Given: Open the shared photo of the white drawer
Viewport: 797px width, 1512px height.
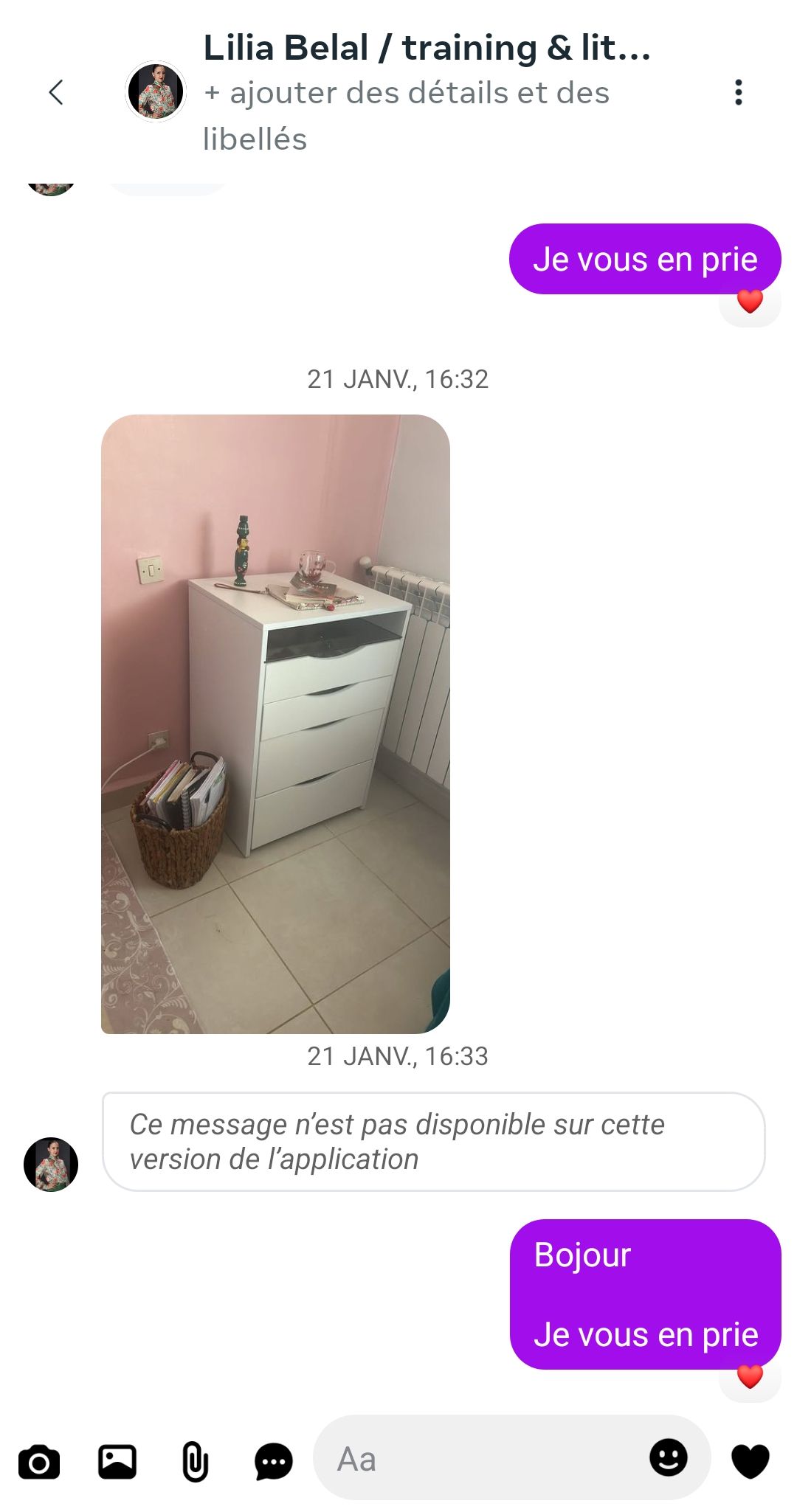Looking at the screenshot, I should (x=275, y=724).
